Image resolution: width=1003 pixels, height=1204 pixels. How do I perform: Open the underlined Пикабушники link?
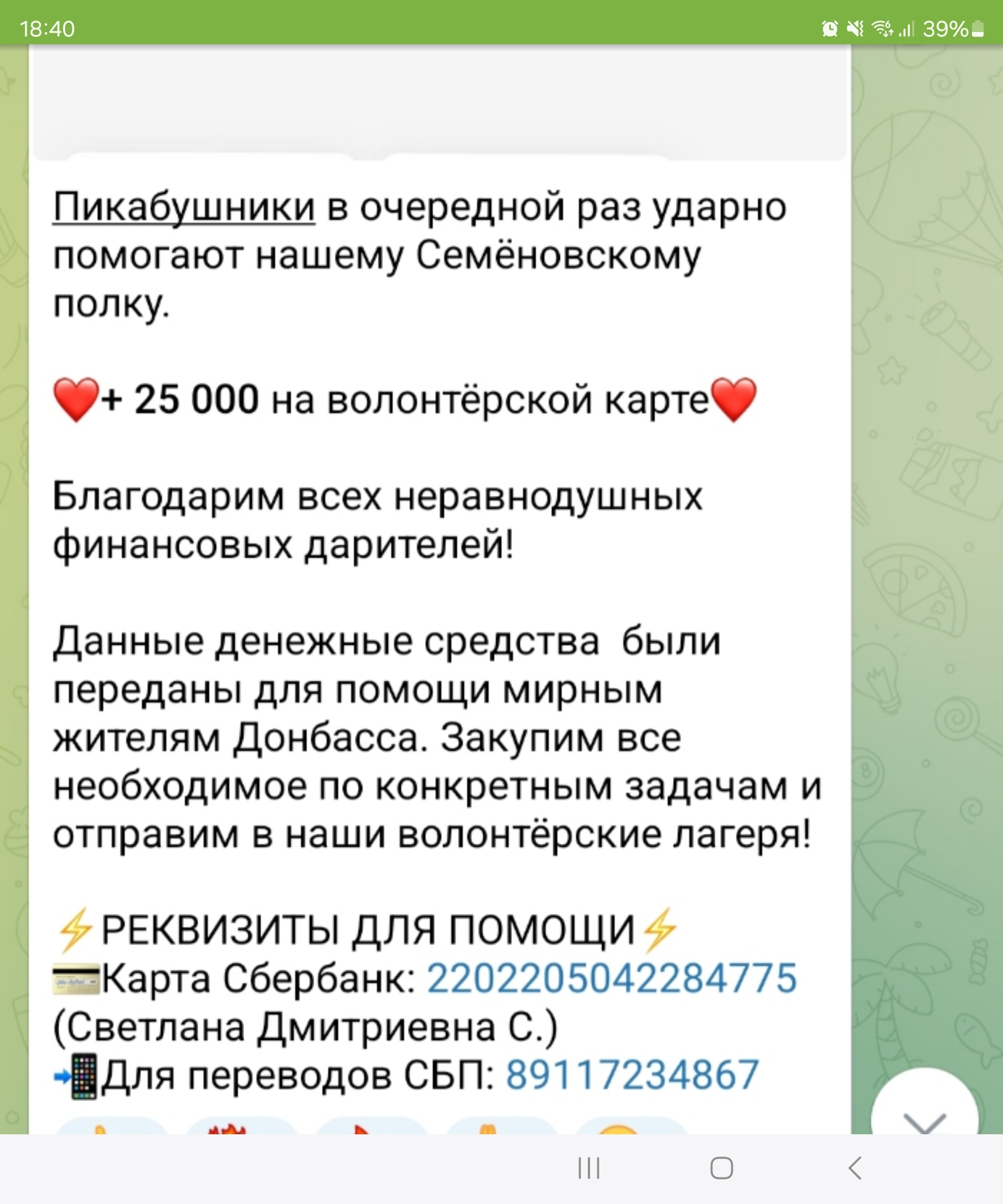click(x=184, y=206)
